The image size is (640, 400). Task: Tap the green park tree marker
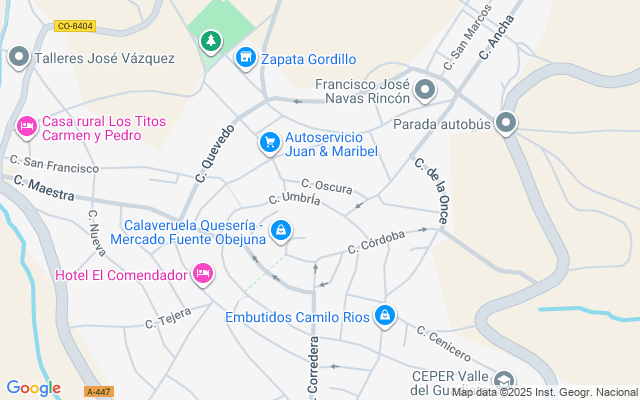click(x=211, y=41)
